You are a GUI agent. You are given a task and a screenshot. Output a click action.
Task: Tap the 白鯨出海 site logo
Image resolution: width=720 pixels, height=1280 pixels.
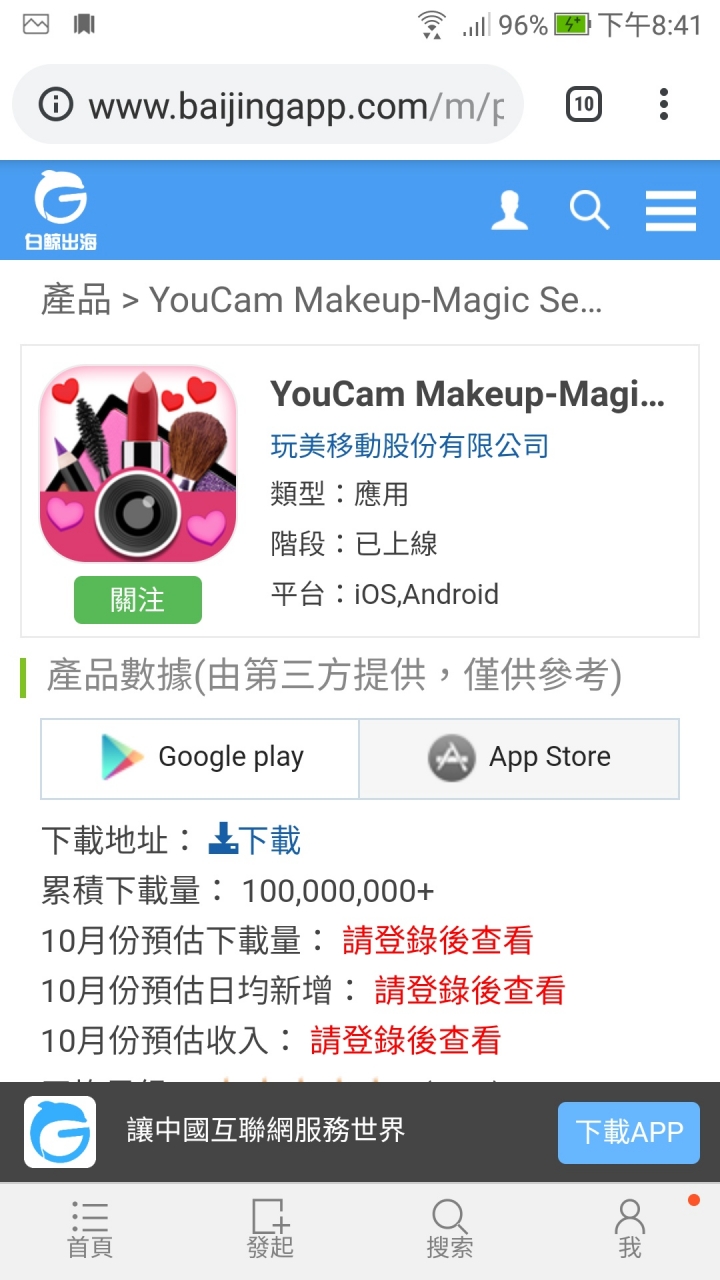pos(61,211)
